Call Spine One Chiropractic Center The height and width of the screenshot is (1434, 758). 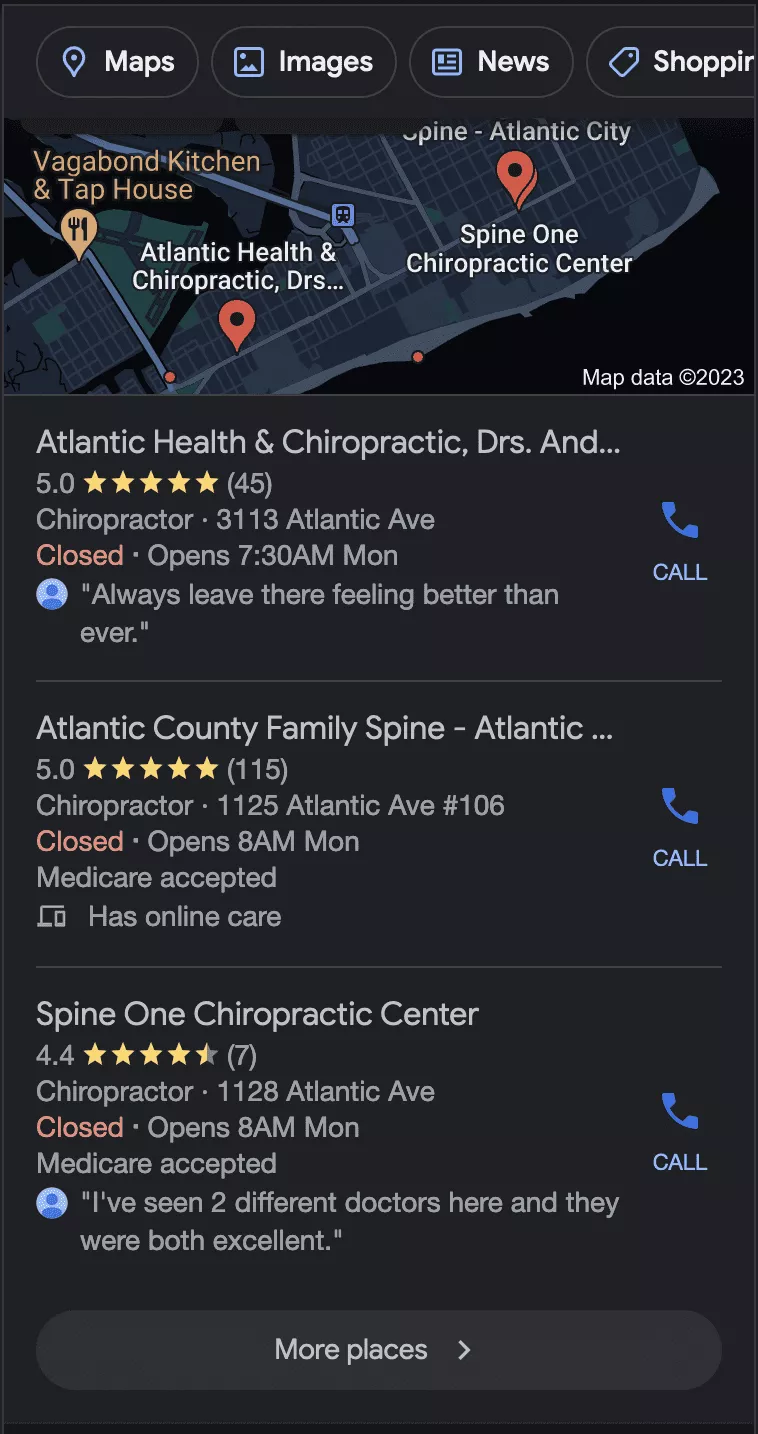point(680,1131)
